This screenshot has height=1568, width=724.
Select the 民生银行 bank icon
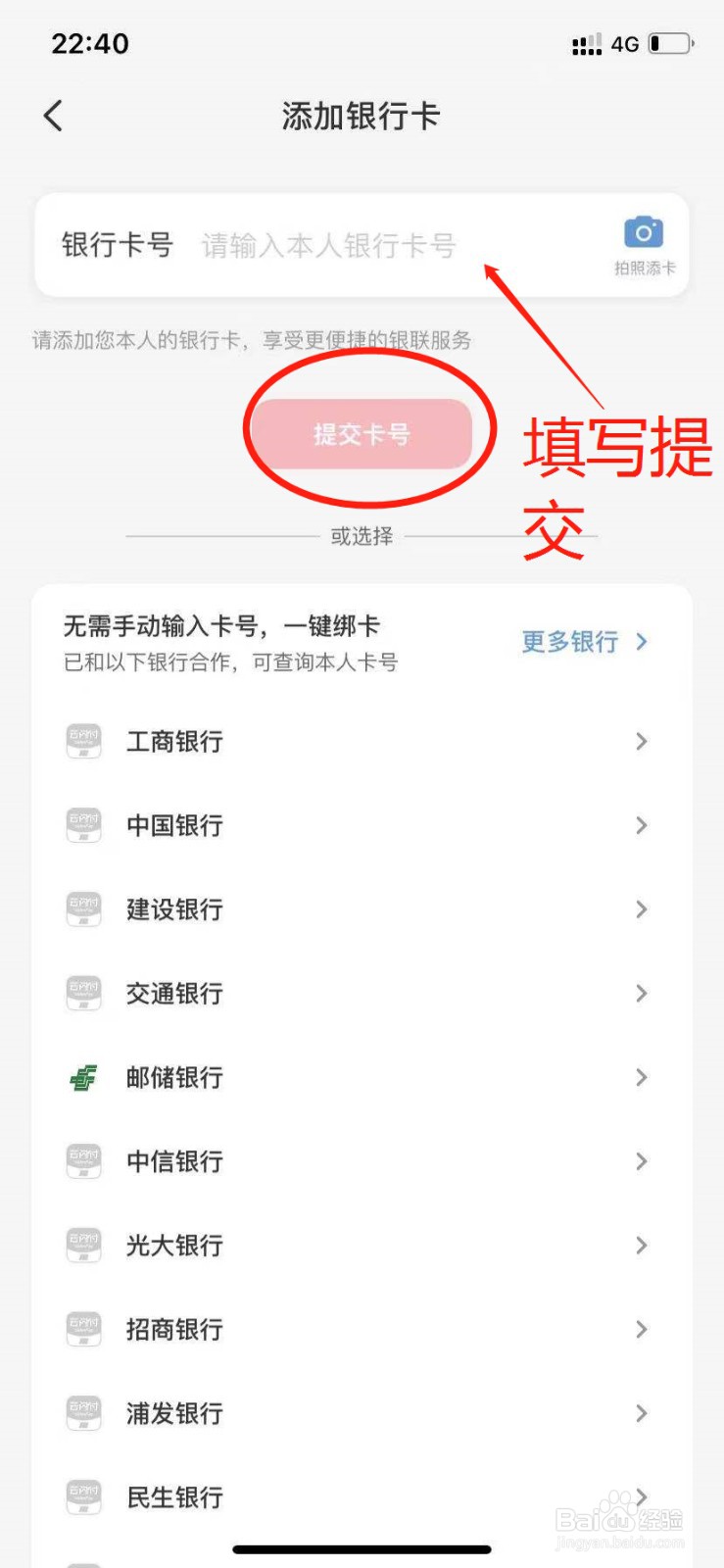(83, 1497)
